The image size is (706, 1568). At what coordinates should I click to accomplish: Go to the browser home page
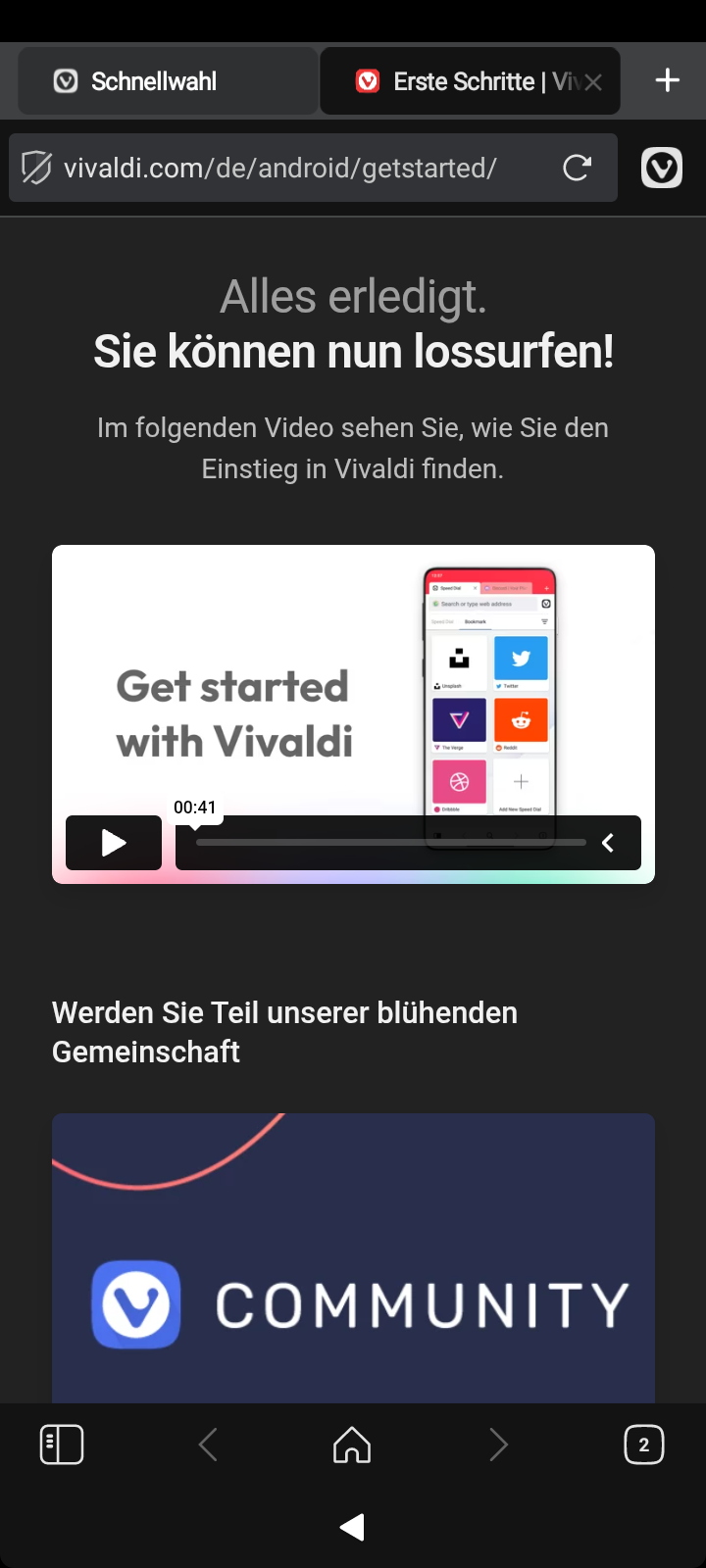352,1445
